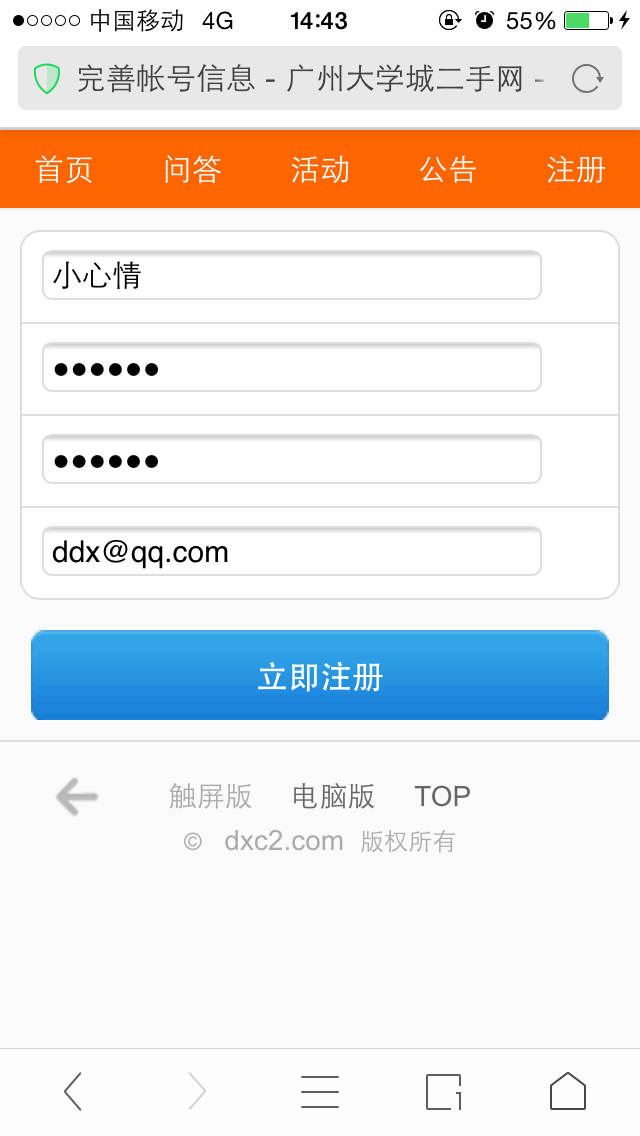Open the dxc2.com footer link

click(x=284, y=841)
